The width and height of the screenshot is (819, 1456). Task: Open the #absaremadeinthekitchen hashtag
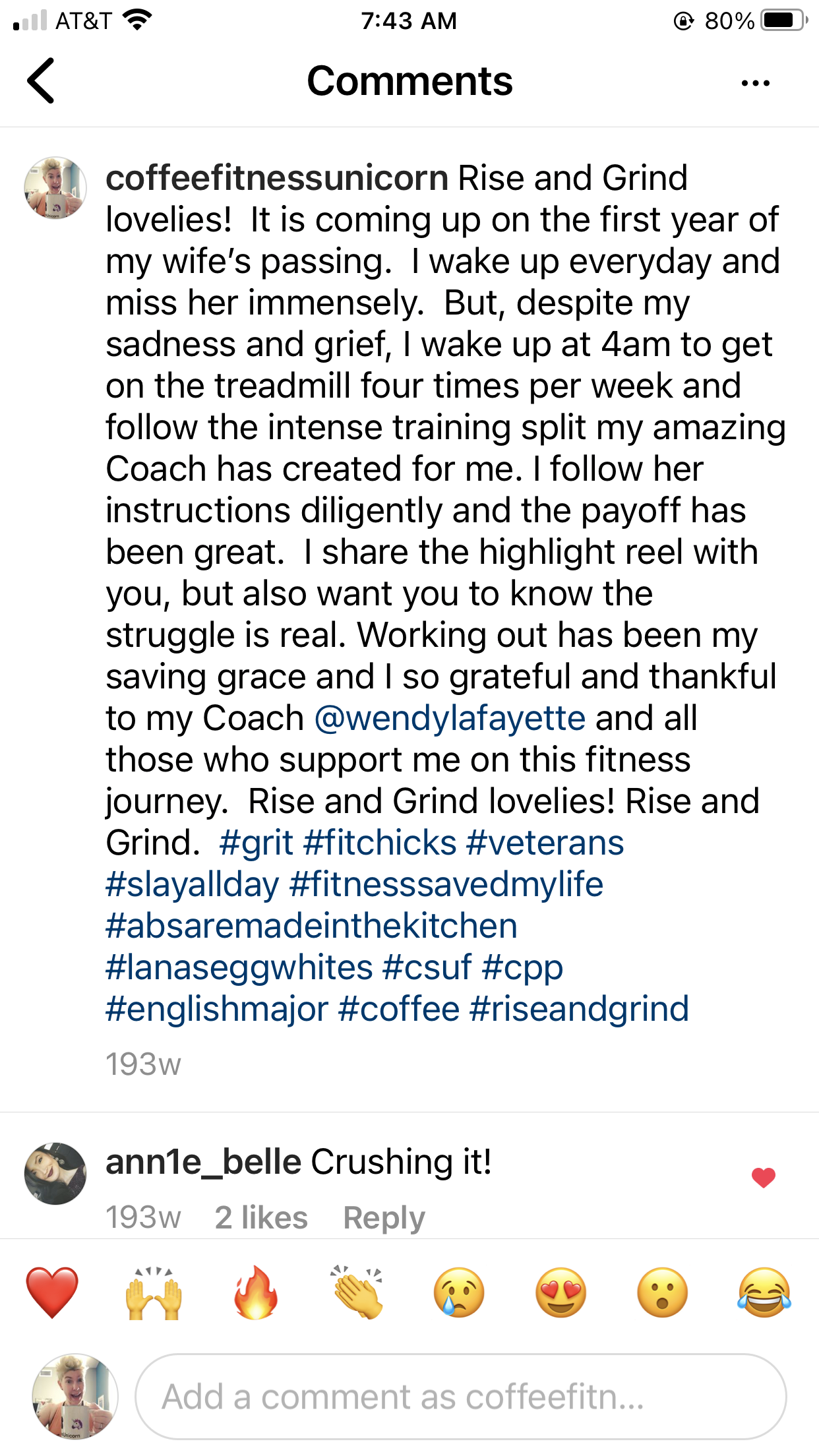click(311, 926)
